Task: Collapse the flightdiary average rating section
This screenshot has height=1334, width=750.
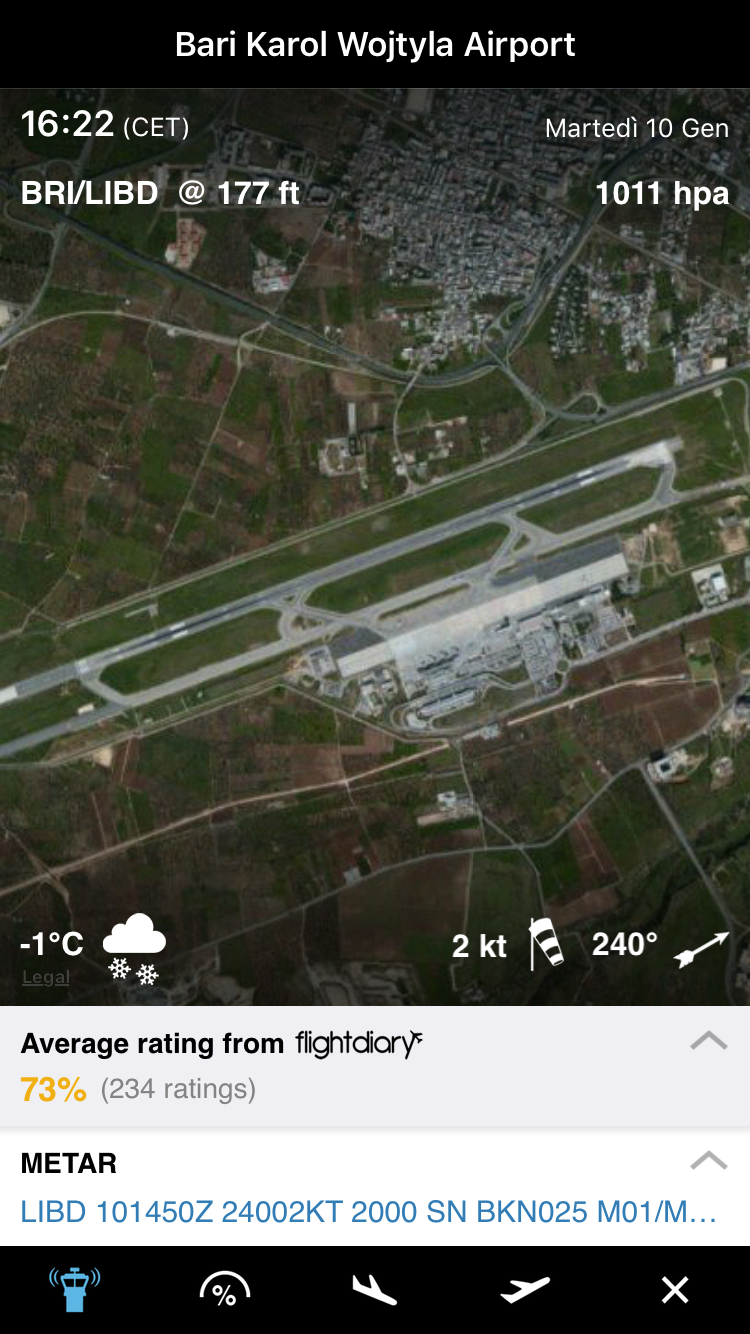Action: (x=708, y=1041)
